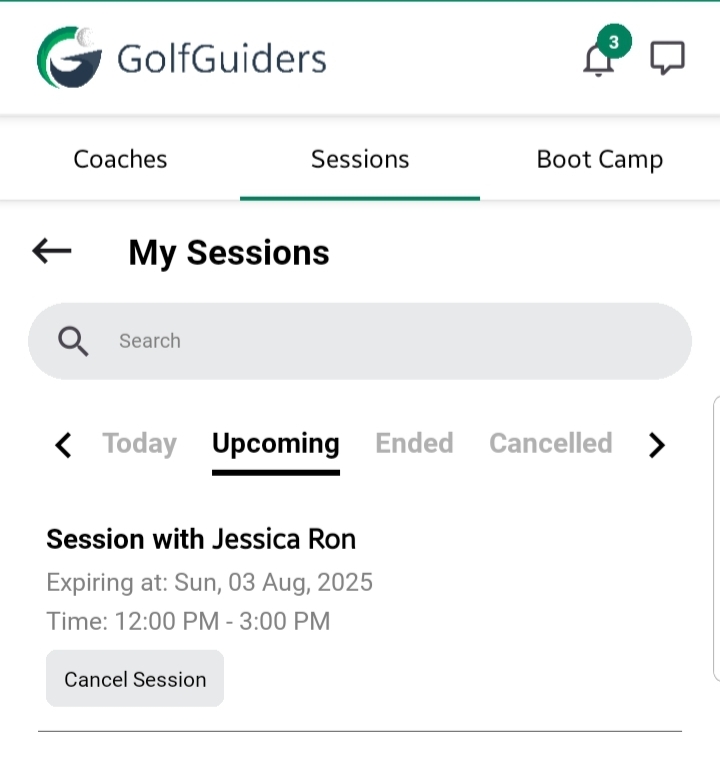Screen dimensions: 720x757
Task: Select the Upcoming sessions filter
Action: (x=276, y=443)
